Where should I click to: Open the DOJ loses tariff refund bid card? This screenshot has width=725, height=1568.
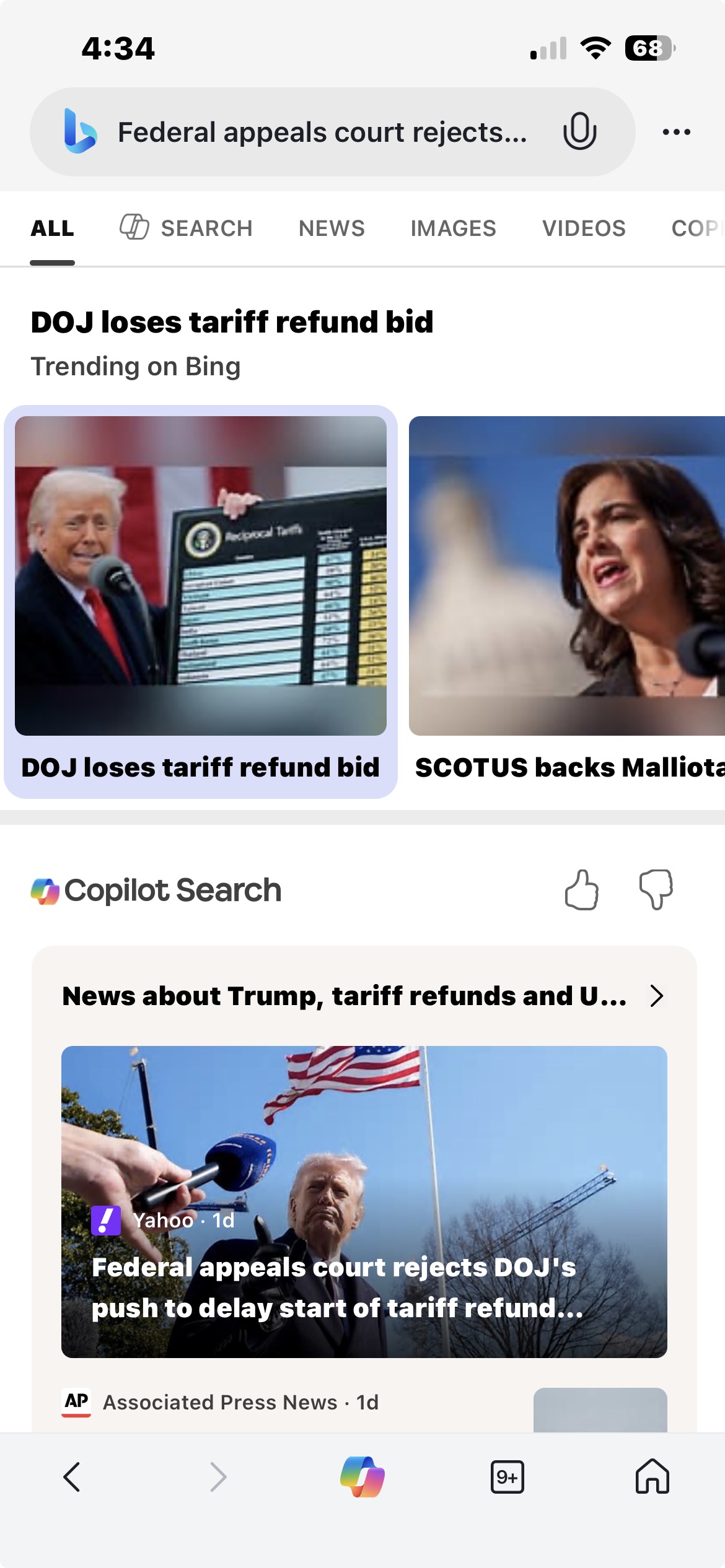point(201,601)
